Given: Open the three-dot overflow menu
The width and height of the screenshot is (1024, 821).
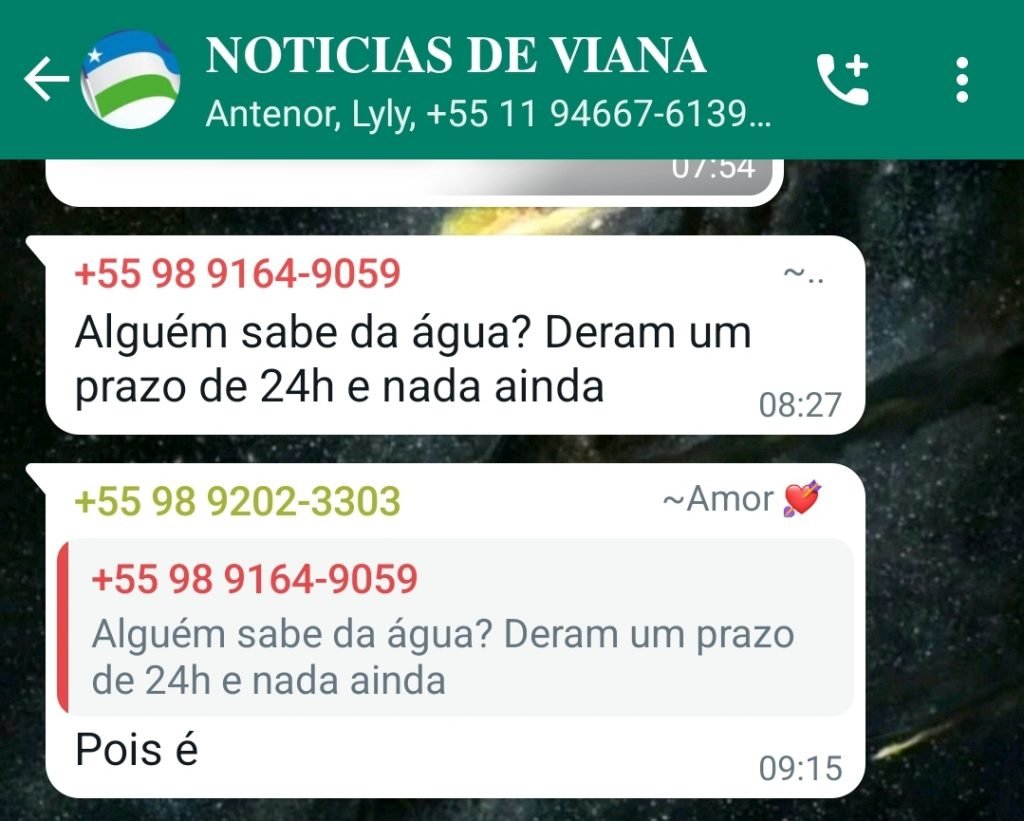Looking at the screenshot, I should (961, 80).
